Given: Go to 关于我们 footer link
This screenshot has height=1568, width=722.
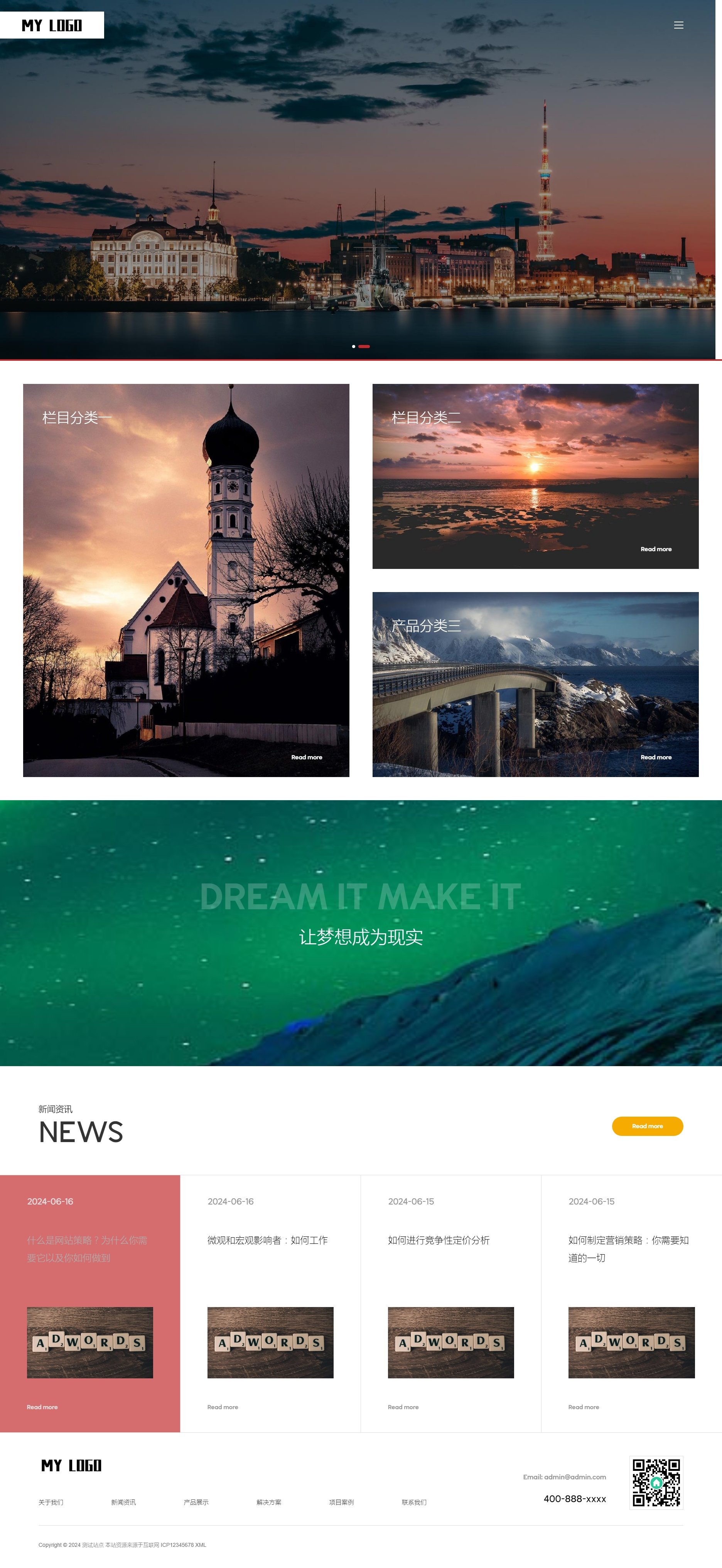Looking at the screenshot, I should [x=51, y=1502].
